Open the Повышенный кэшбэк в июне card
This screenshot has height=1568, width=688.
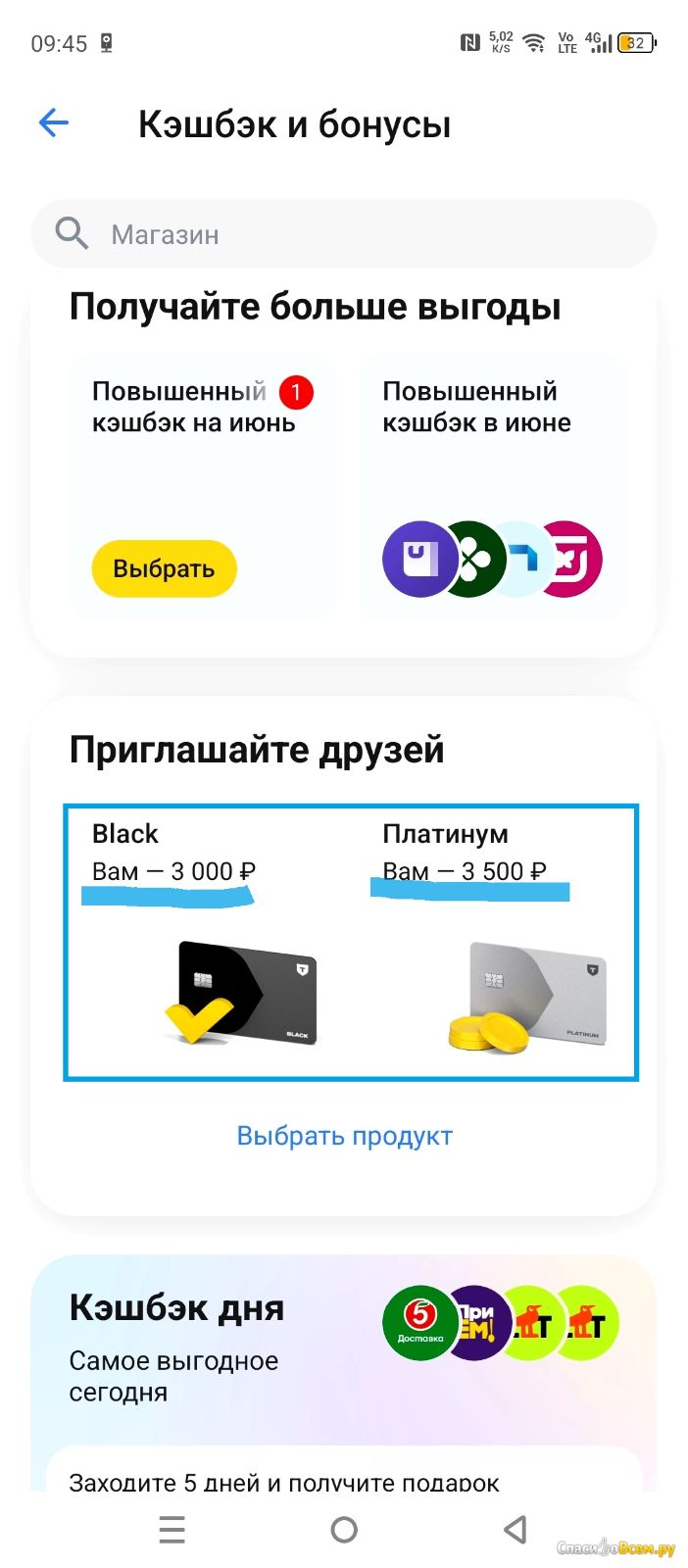492,487
